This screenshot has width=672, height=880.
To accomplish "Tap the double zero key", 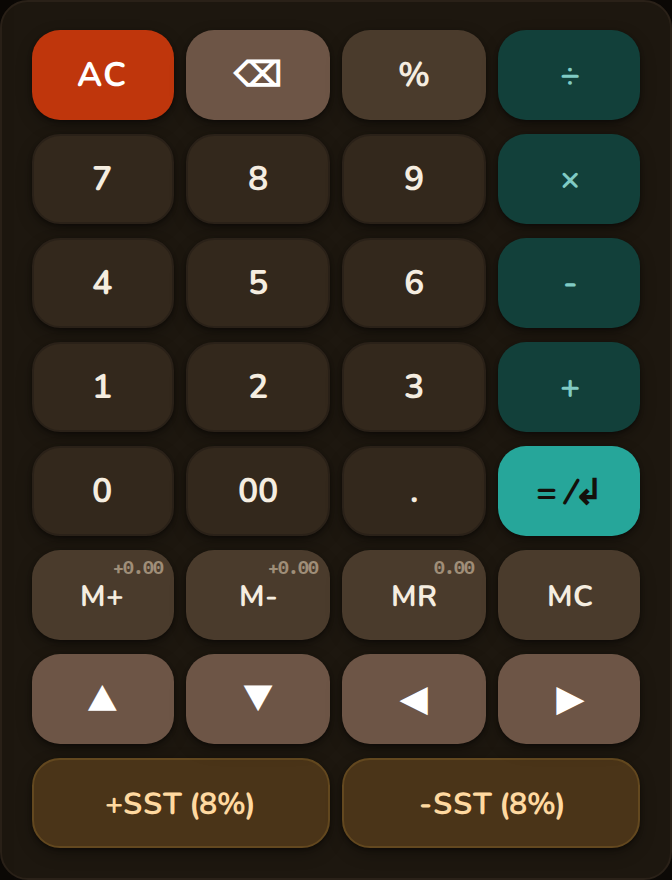I will tap(258, 491).
